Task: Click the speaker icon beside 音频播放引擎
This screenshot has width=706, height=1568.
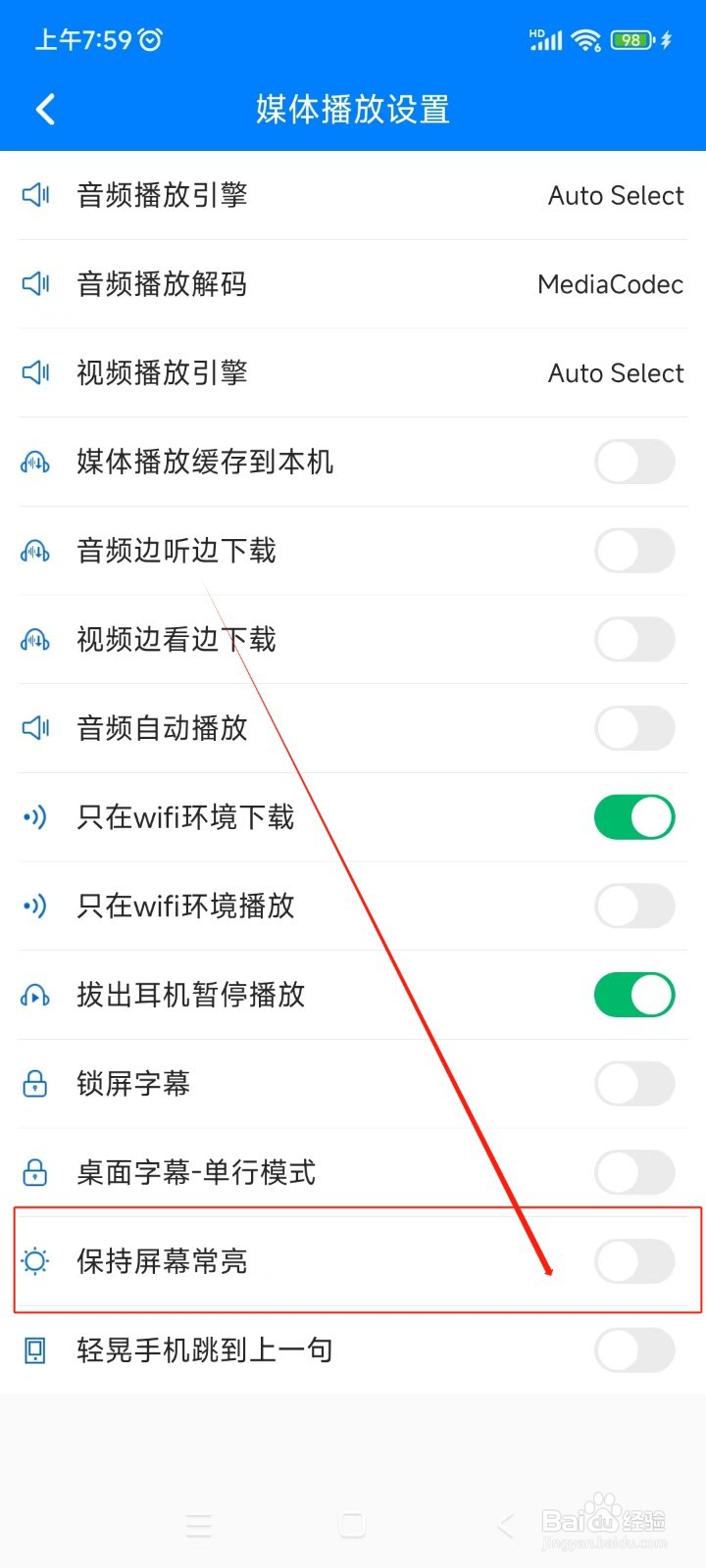Action: coord(35,195)
